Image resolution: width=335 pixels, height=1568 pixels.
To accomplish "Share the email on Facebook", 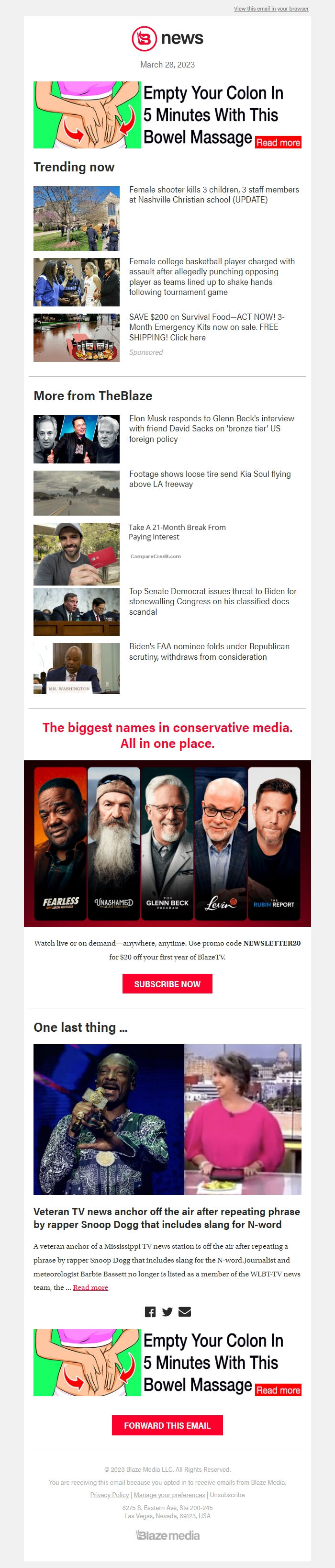I will (x=150, y=1312).
